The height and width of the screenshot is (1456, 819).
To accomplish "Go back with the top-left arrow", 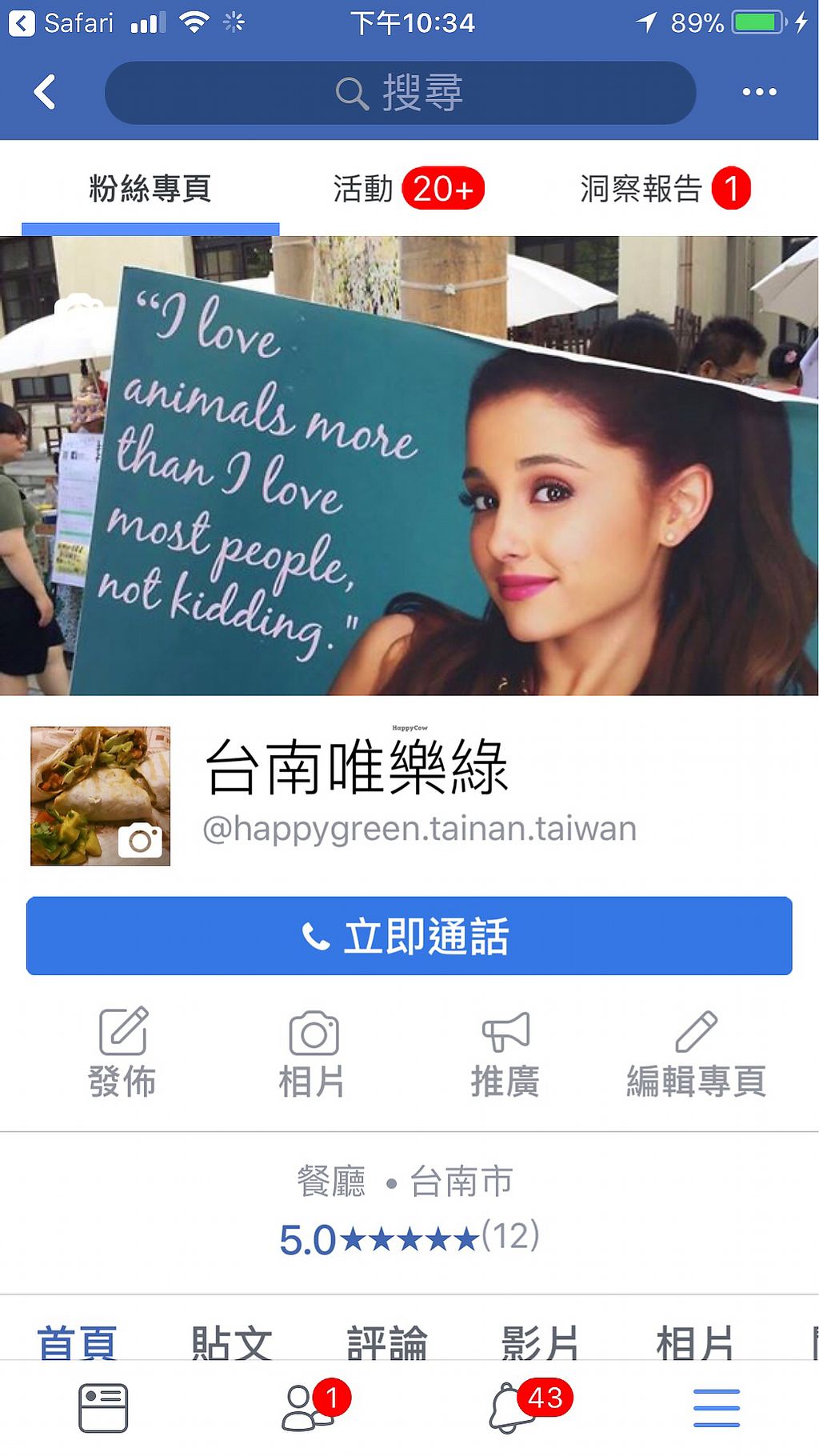I will pyautogui.click(x=45, y=92).
